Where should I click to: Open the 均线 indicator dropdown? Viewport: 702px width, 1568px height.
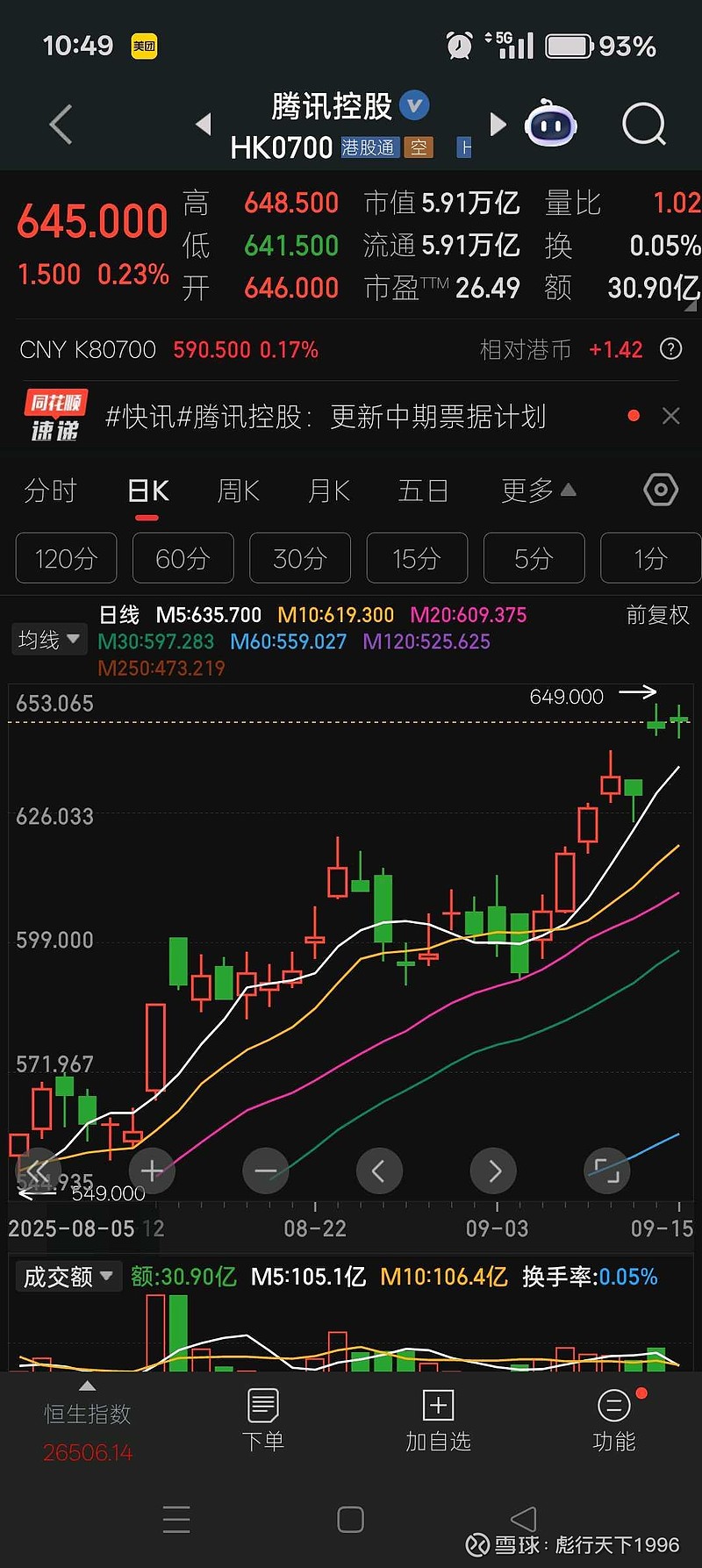point(49,640)
